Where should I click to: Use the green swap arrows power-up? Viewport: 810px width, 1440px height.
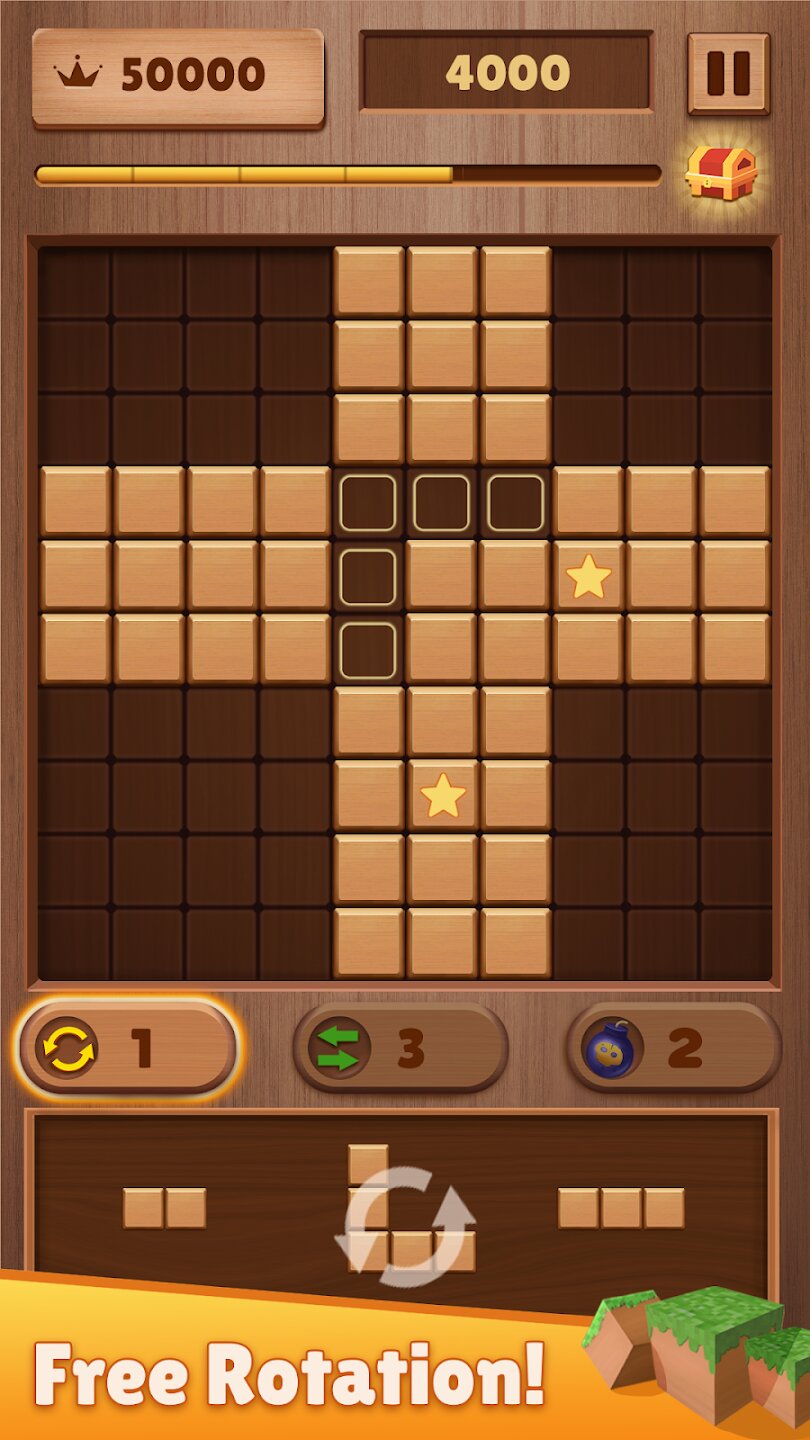click(x=400, y=1047)
